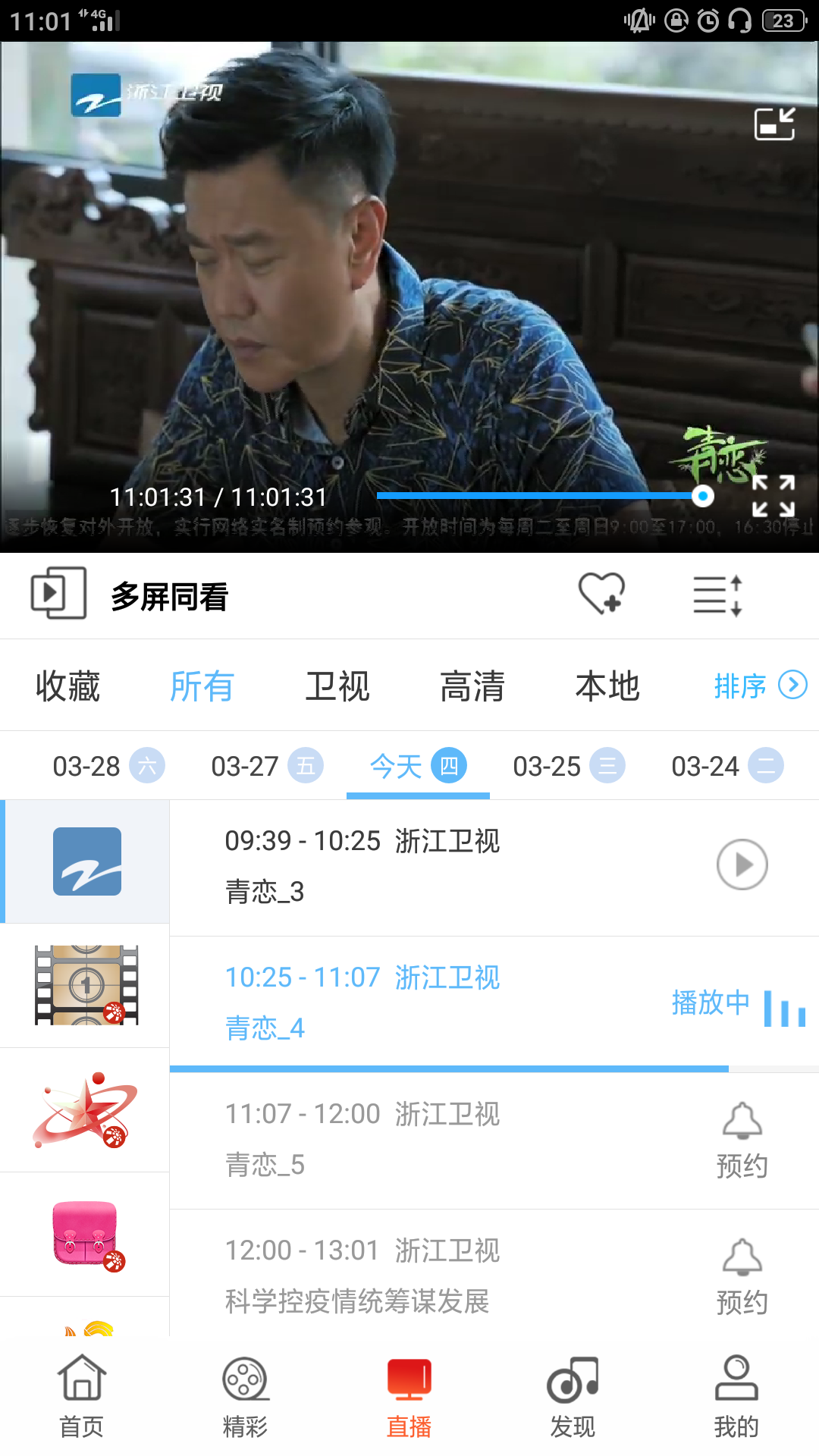The image size is (819, 1456).
Task: Open the 发现 discover tab
Action: [573, 1397]
